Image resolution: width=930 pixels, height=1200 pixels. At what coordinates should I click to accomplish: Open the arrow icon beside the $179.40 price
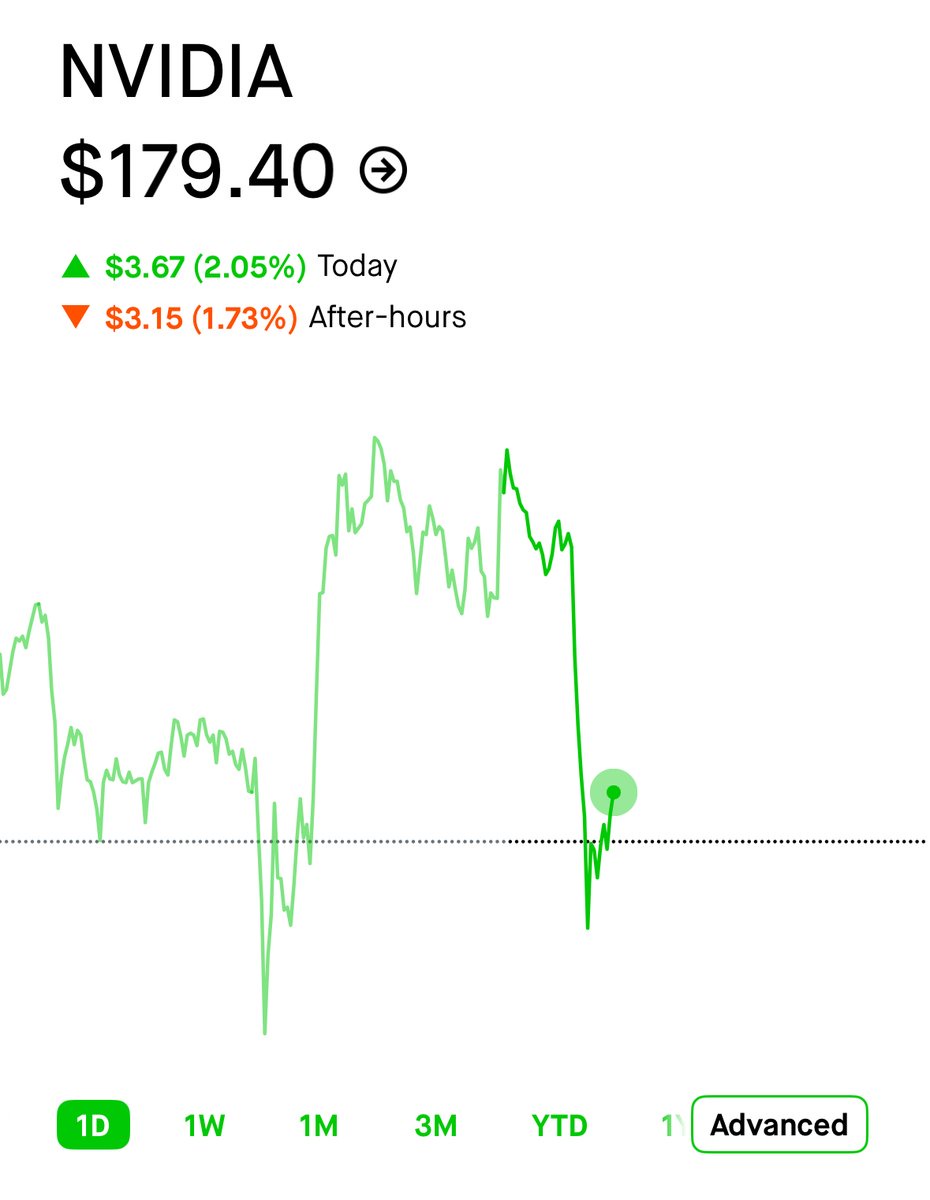384,172
